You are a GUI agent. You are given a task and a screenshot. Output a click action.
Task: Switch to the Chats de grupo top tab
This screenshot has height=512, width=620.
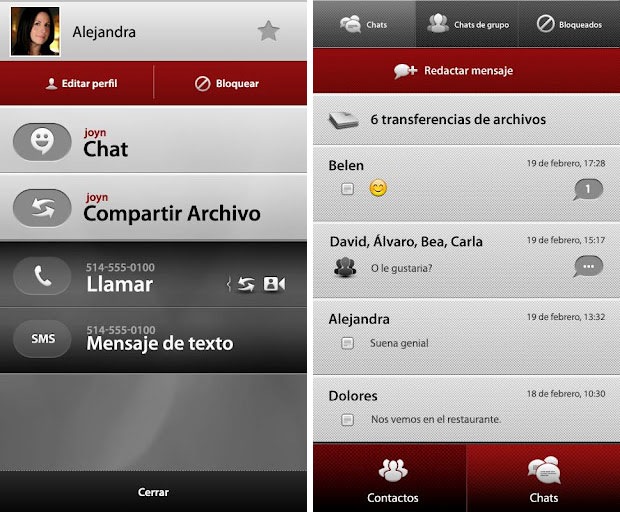tap(466, 23)
